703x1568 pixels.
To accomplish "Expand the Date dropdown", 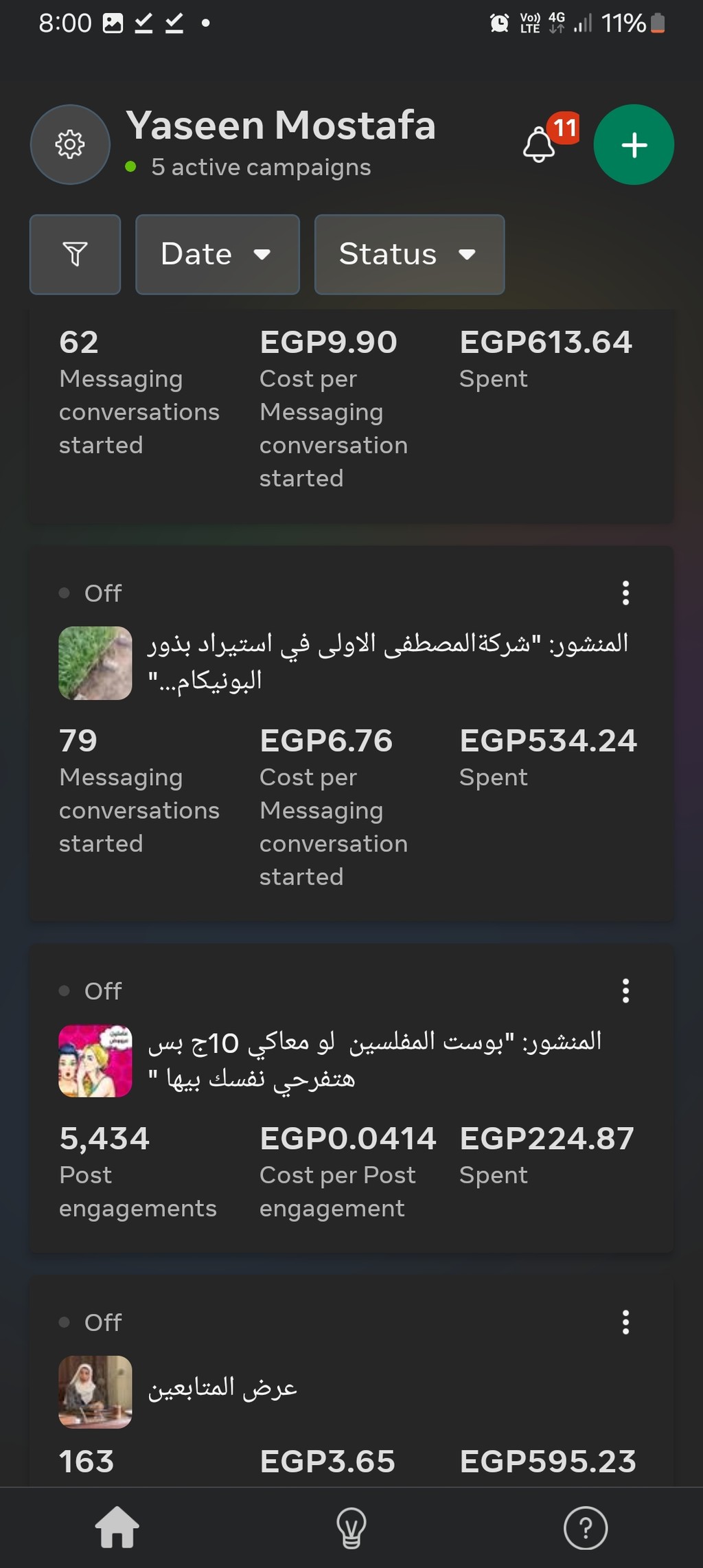I will pos(218,254).
